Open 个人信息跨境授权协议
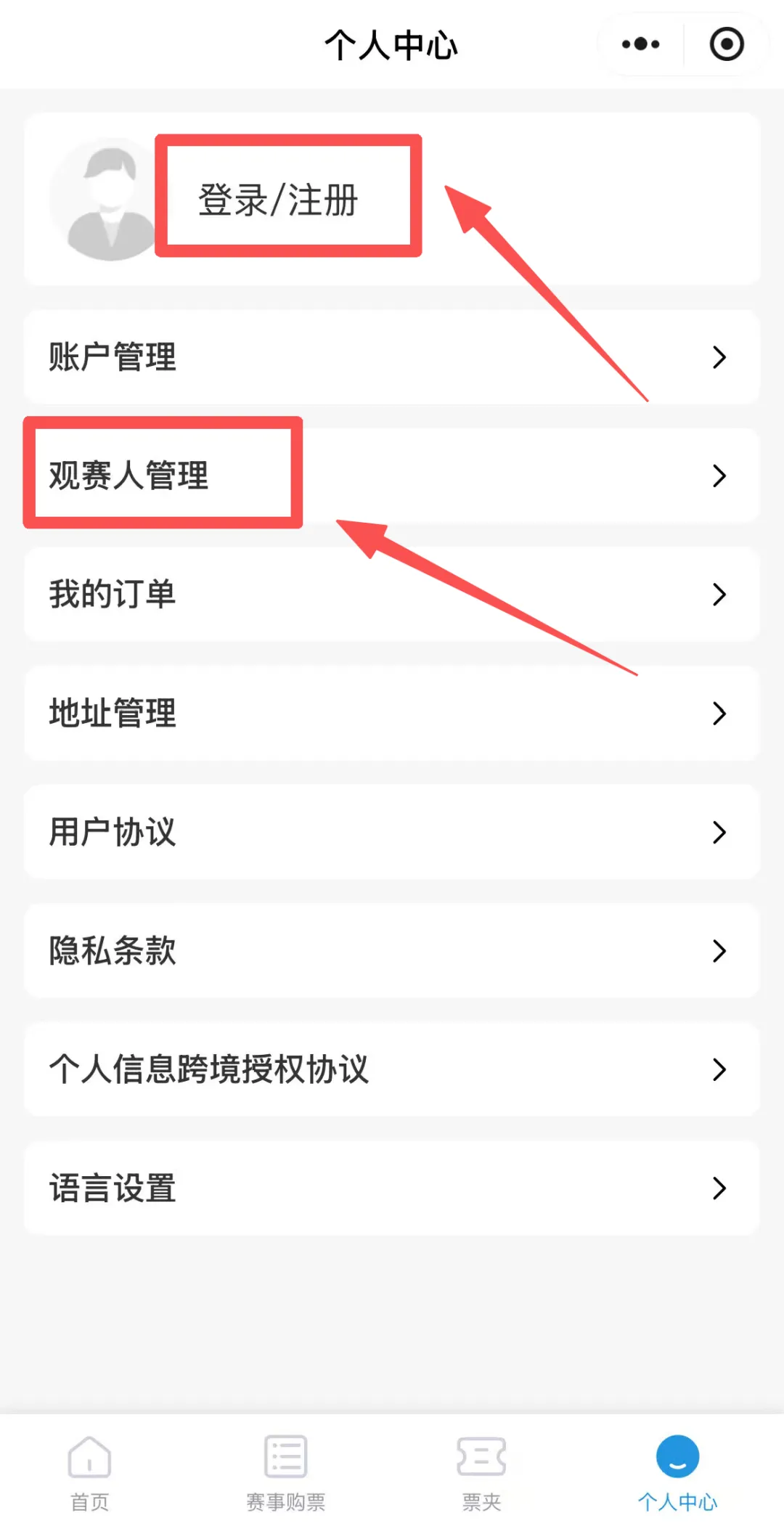 click(392, 1069)
